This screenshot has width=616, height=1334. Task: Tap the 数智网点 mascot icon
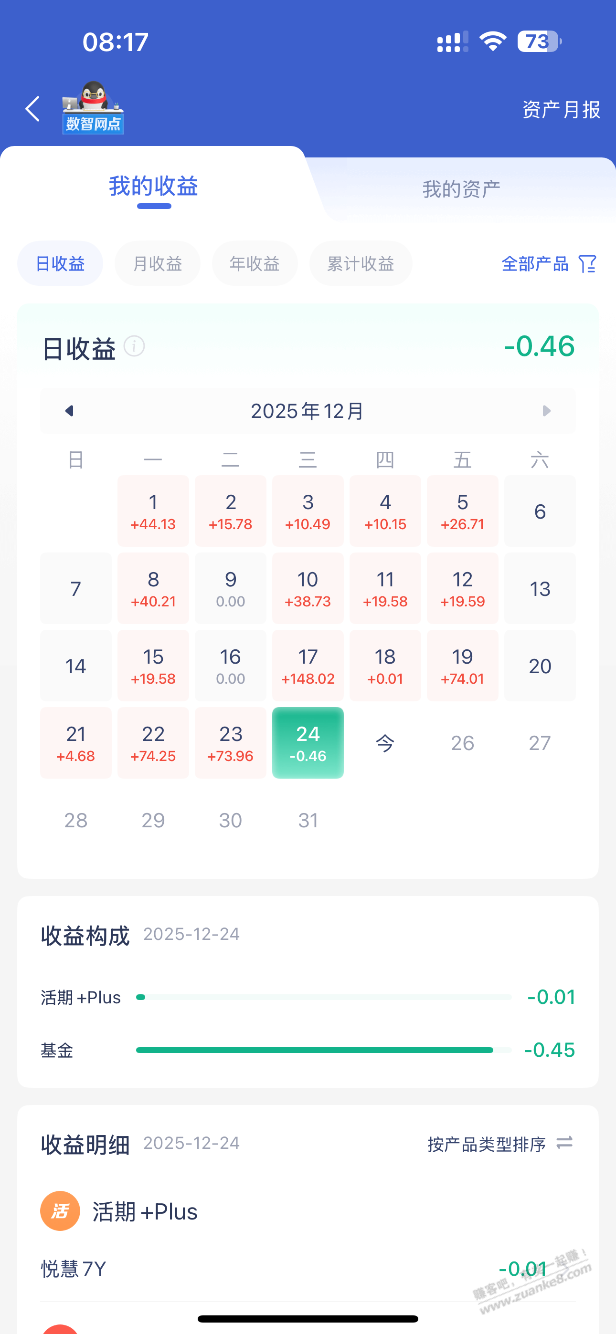click(x=93, y=108)
